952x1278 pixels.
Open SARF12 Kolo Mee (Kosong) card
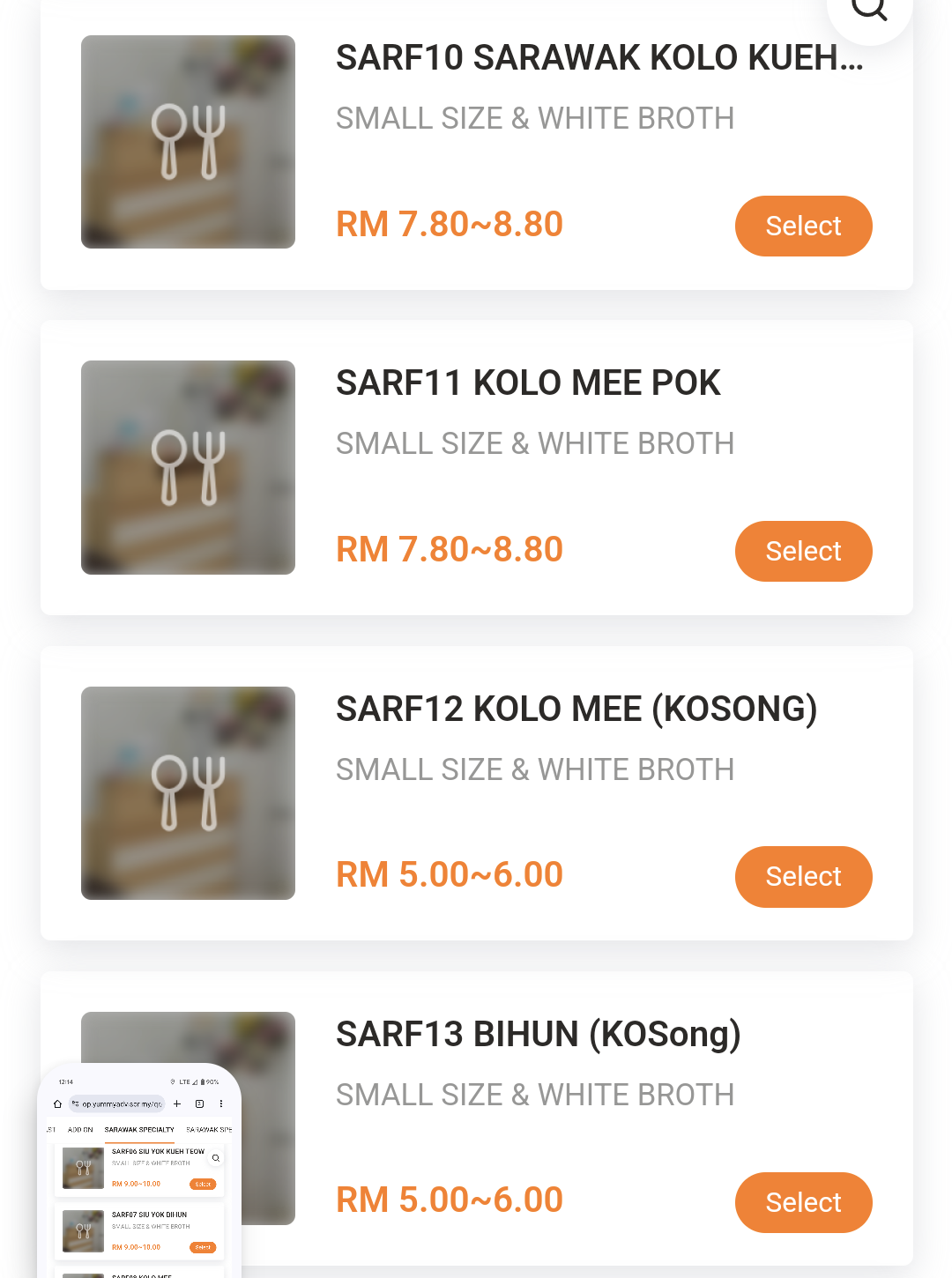(x=576, y=710)
